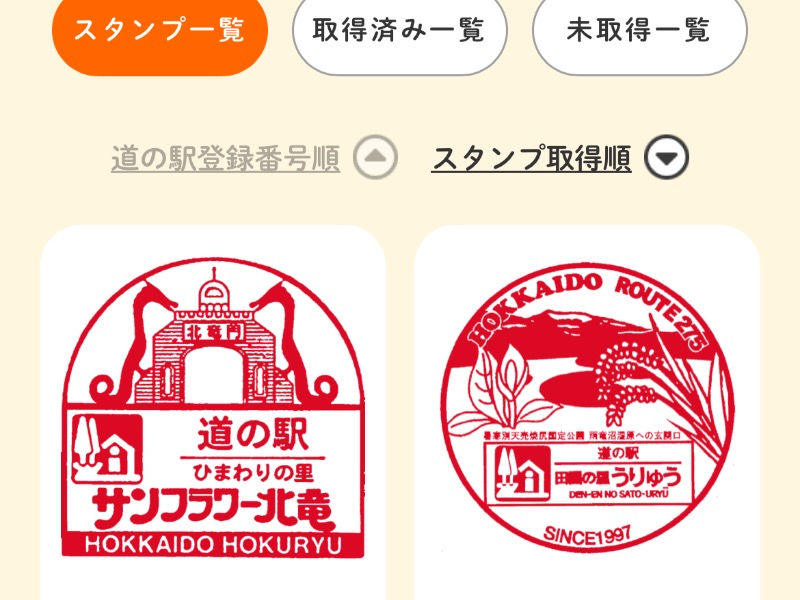
Task: Open the 未取得一覧 tab
Action: click(x=639, y=31)
